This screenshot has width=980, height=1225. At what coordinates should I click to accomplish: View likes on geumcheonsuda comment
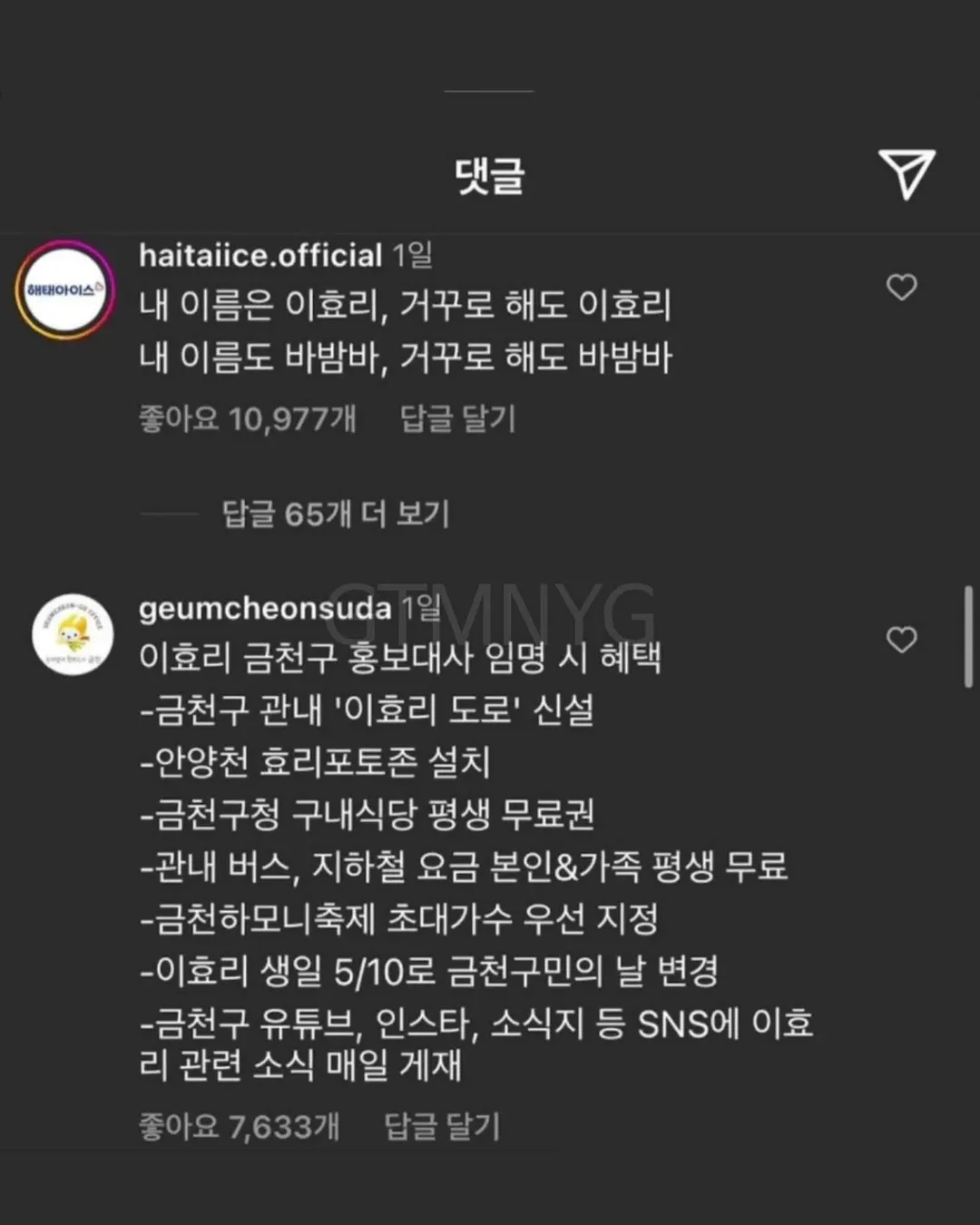(239, 1127)
